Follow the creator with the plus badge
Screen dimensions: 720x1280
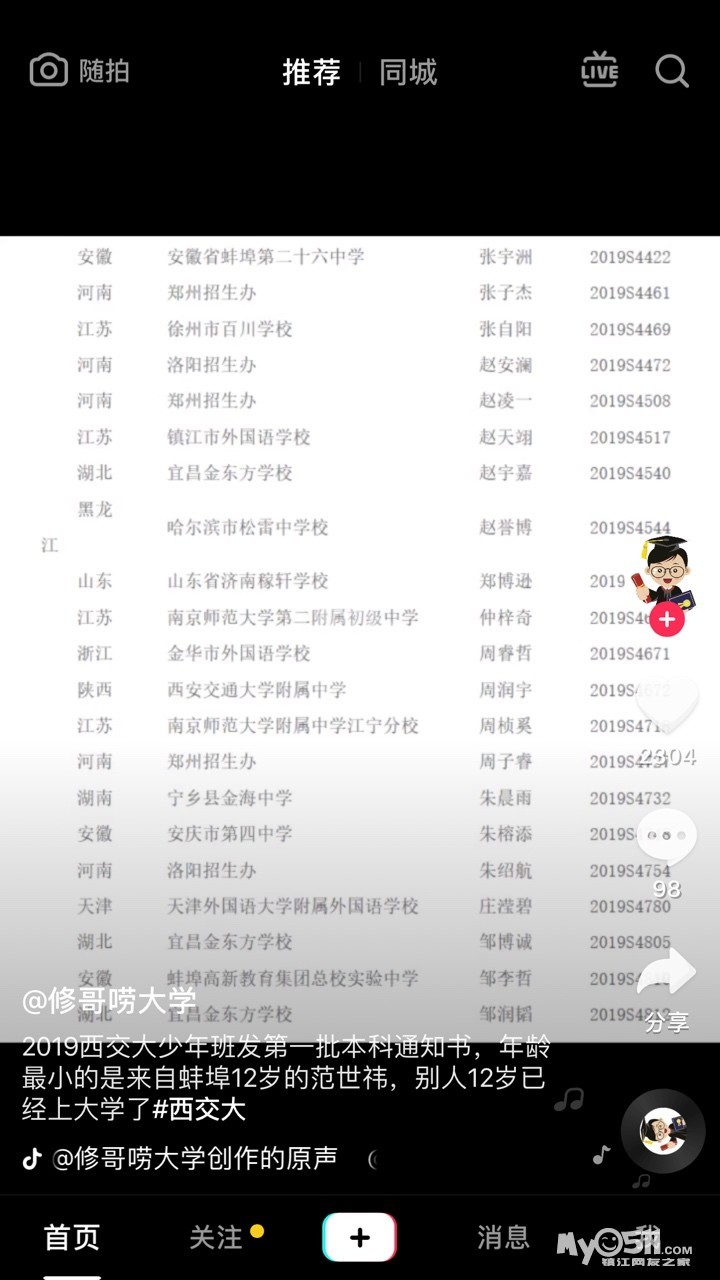click(x=667, y=619)
